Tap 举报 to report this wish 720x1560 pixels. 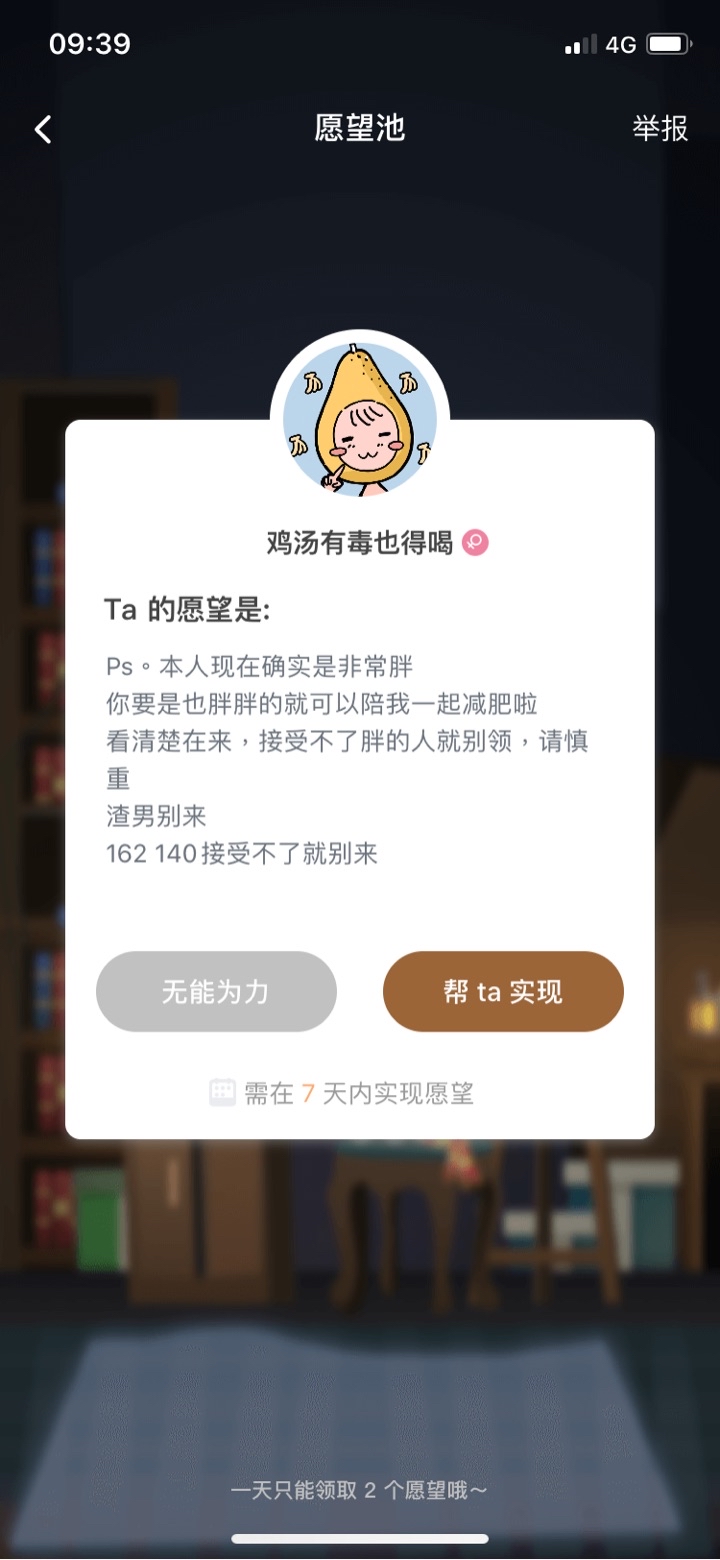click(x=660, y=129)
